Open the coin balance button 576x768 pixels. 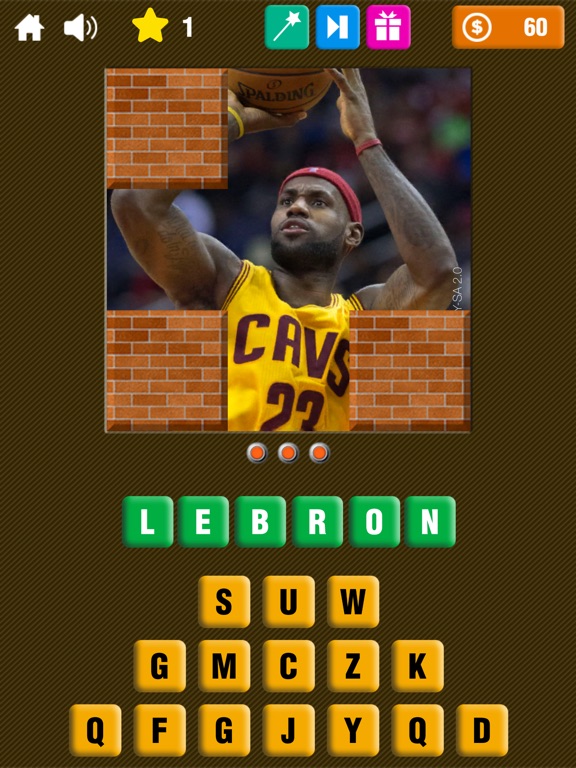[x=508, y=27]
